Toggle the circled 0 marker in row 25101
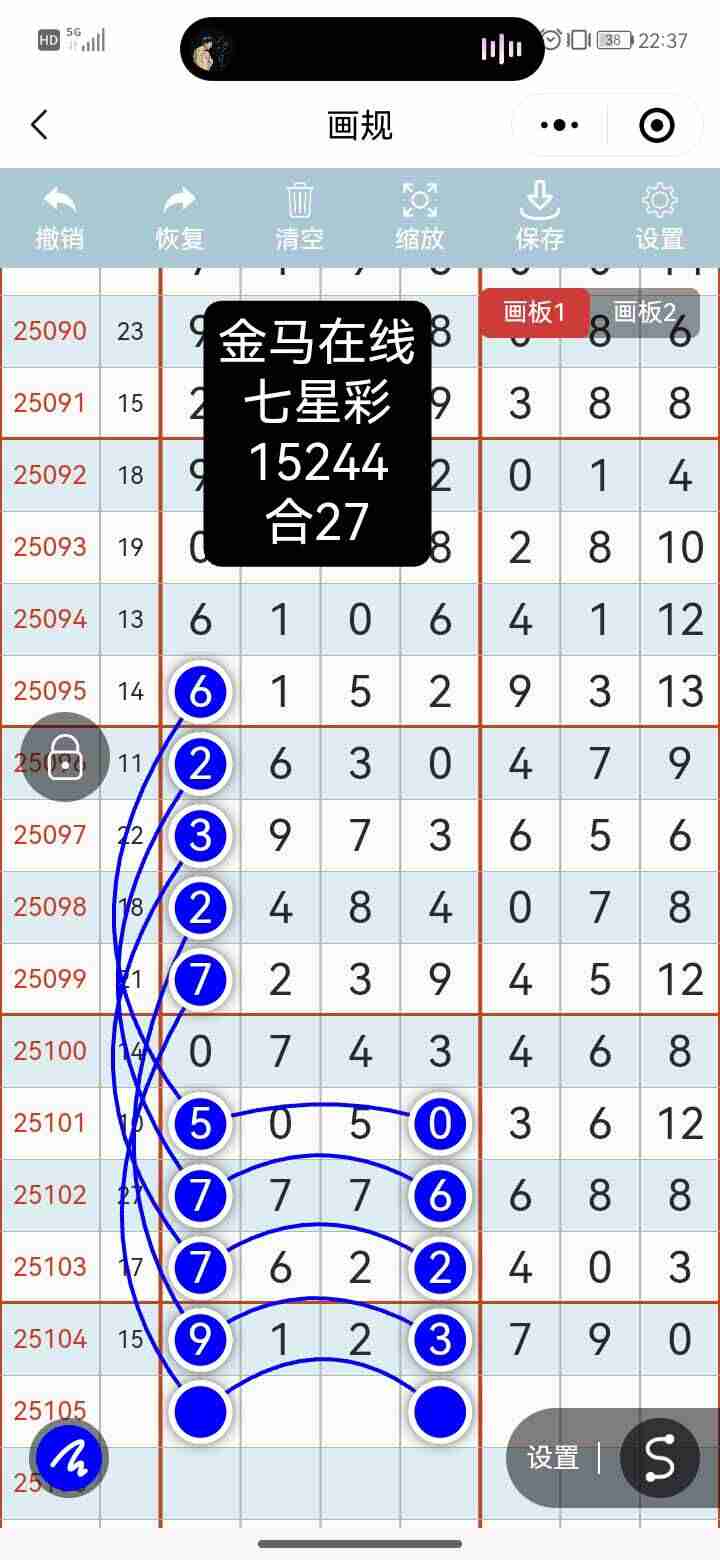Screen dimensions: 720x1560 440,1123
